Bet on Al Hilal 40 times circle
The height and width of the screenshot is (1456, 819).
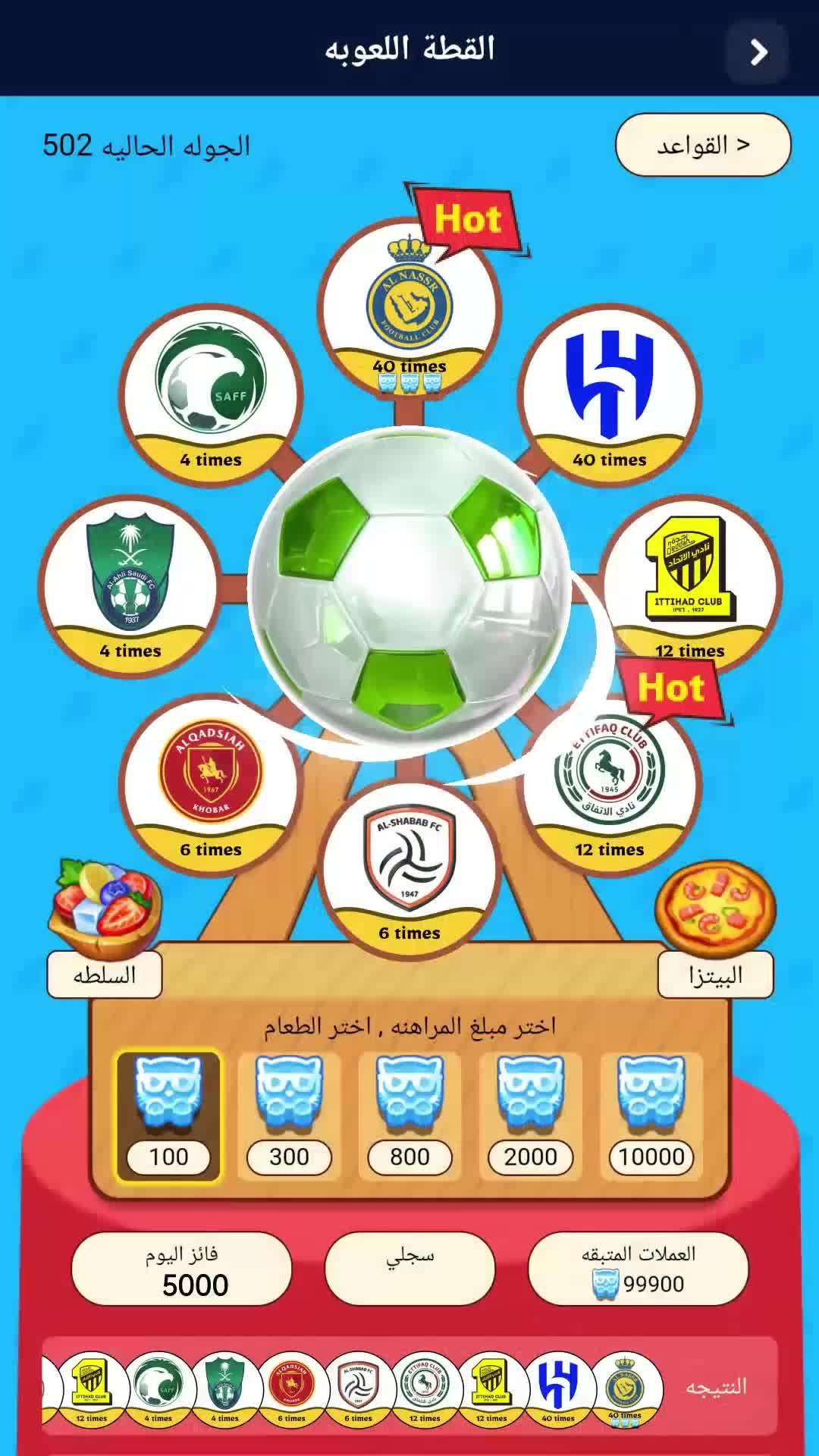[610, 394]
